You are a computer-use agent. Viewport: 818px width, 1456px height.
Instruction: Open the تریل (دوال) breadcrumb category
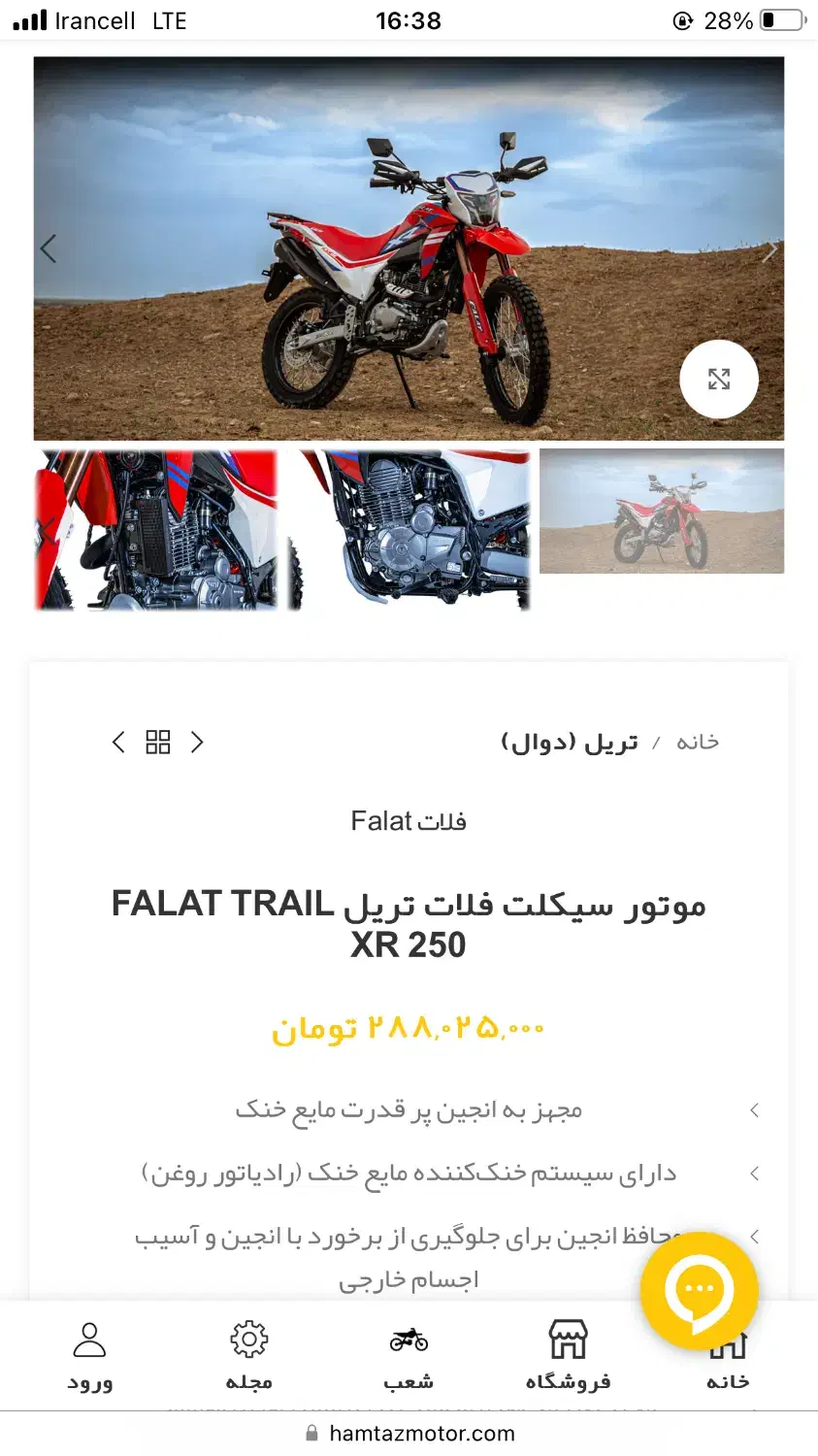(x=570, y=743)
